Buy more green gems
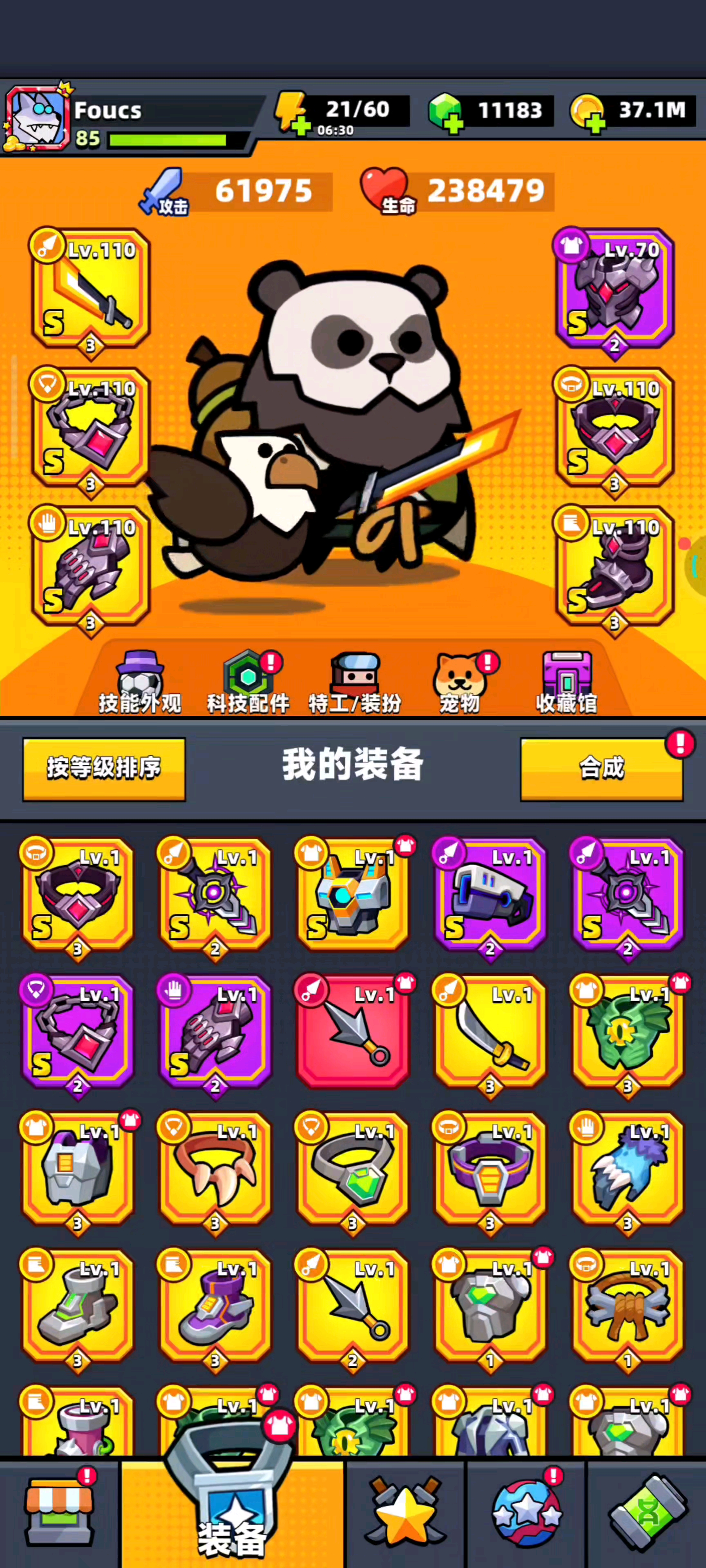This screenshot has height=1568, width=706. pos(446,113)
